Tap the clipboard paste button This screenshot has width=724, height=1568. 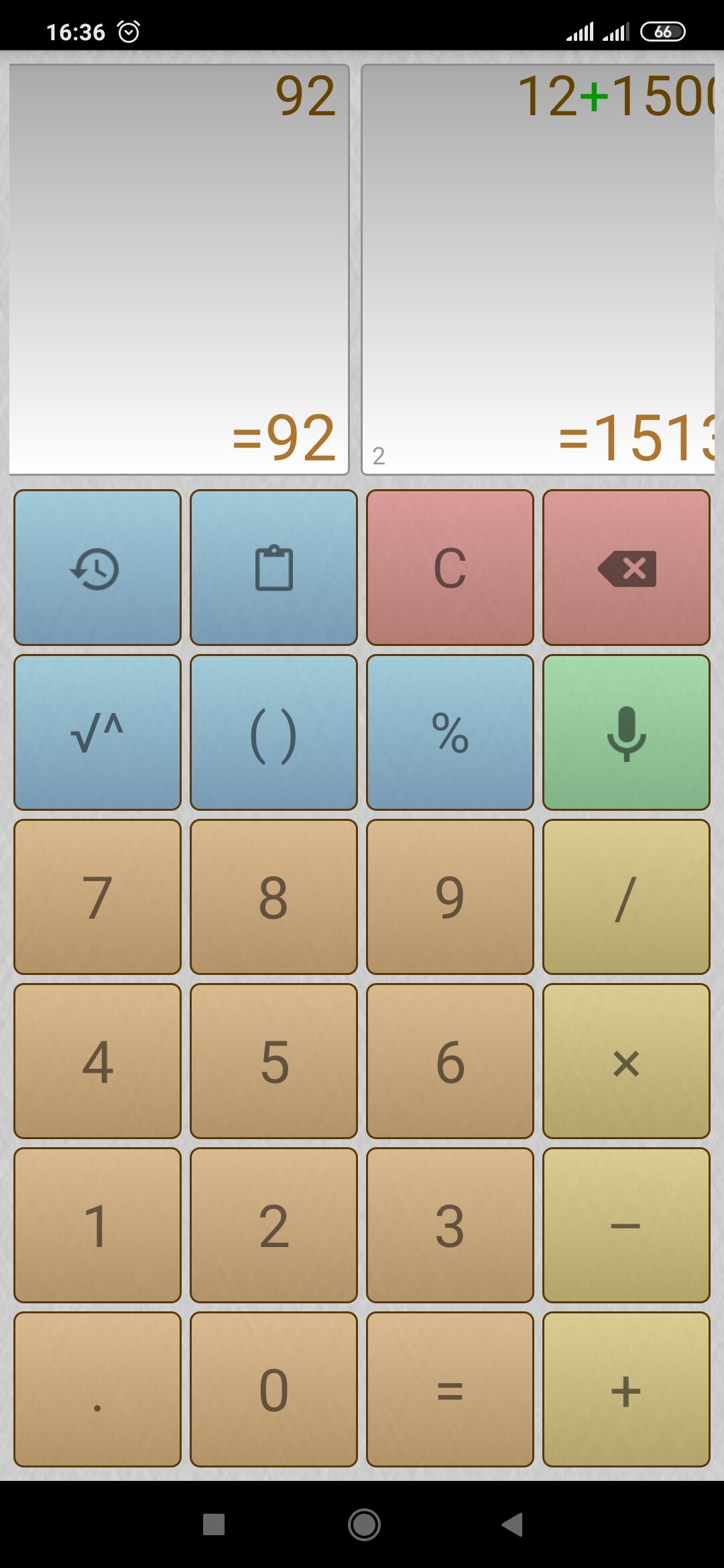[x=274, y=568]
